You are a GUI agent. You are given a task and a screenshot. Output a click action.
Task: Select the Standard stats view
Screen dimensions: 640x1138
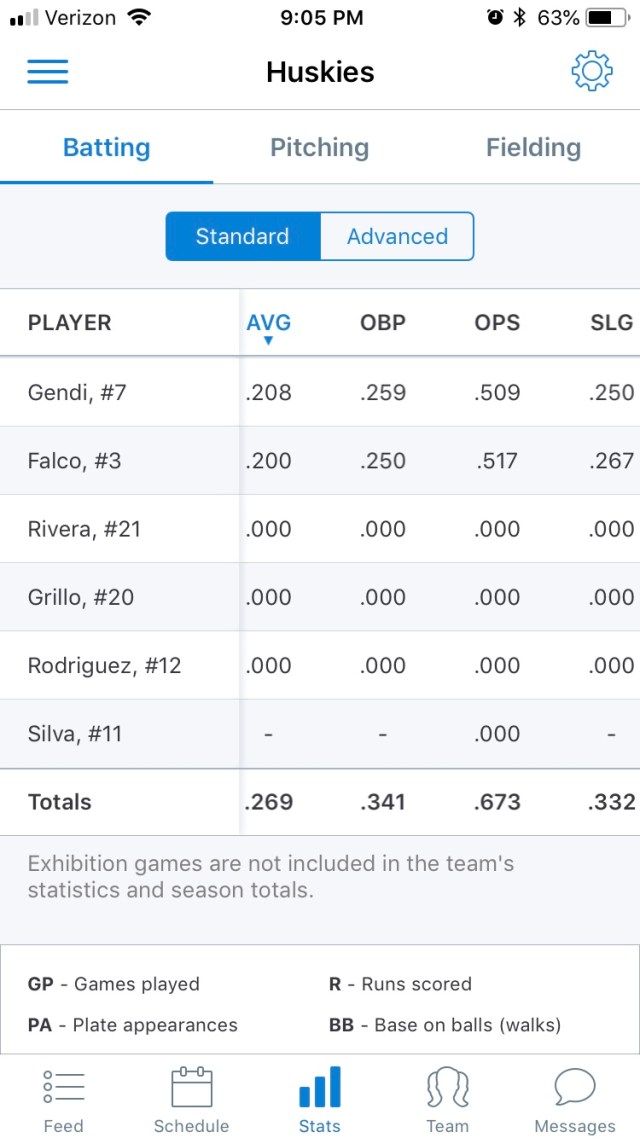[242, 237]
